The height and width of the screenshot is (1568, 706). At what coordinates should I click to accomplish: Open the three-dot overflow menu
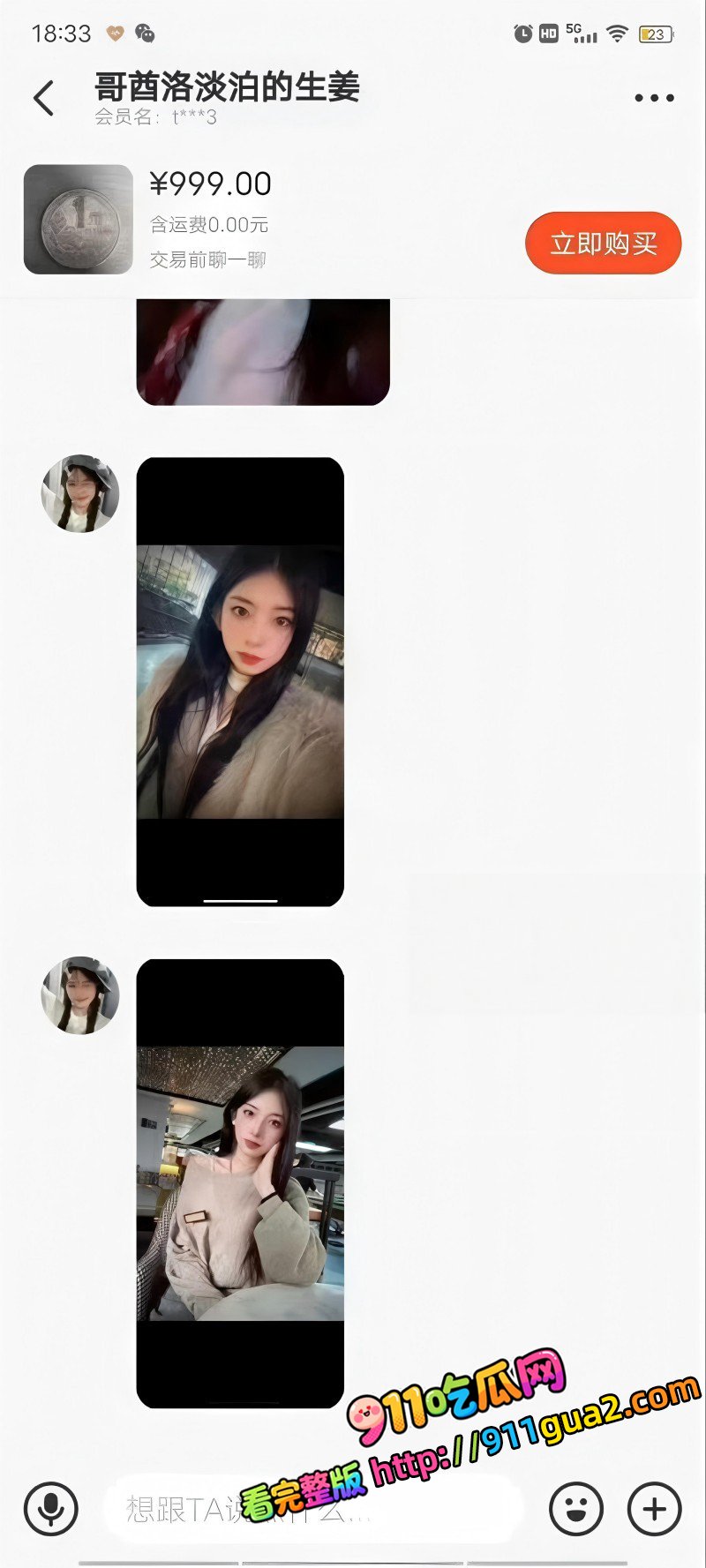[654, 98]
